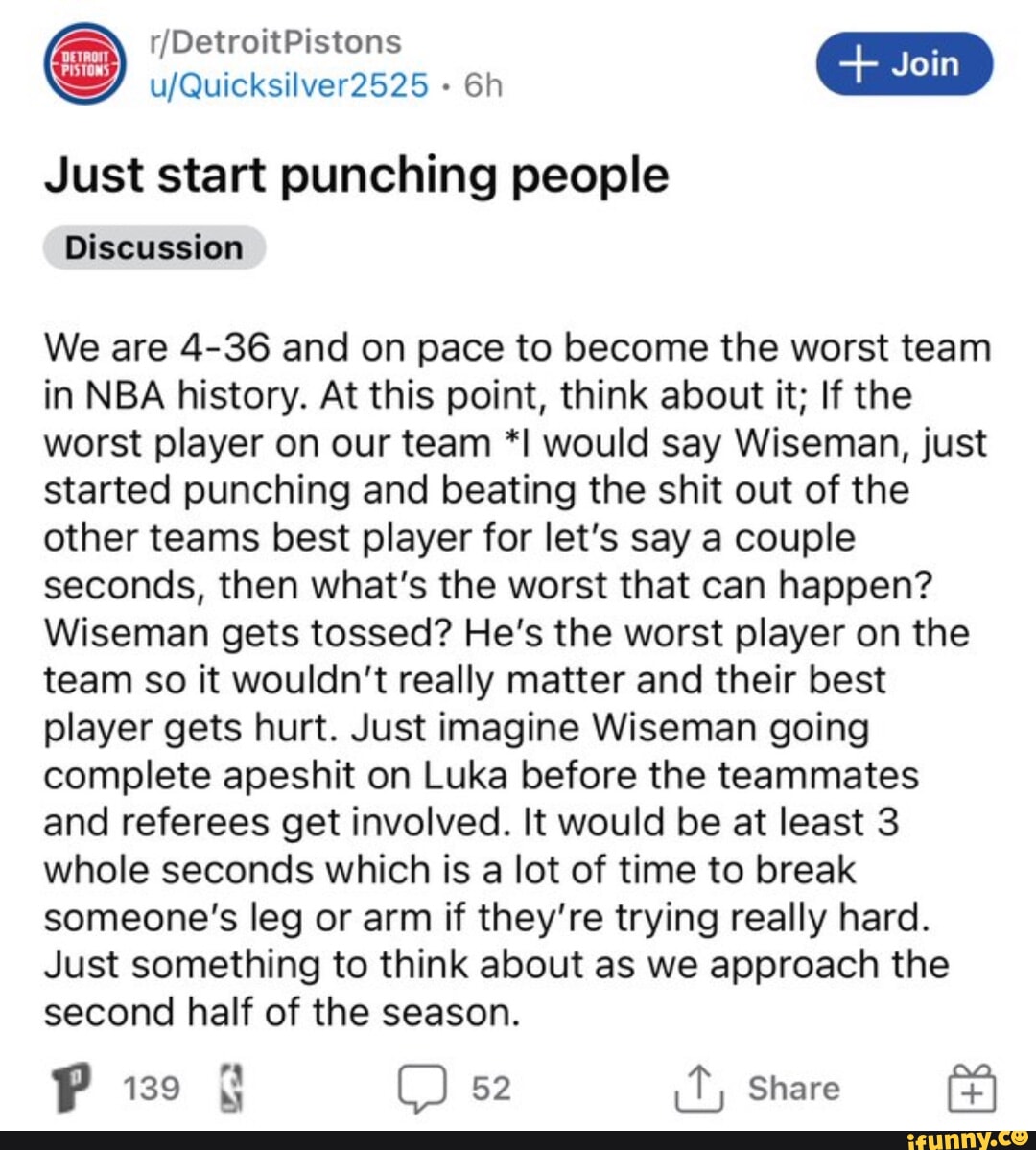
Task: Open the r/DetroitPistons subreddit link
Action: tap(275, 41)
